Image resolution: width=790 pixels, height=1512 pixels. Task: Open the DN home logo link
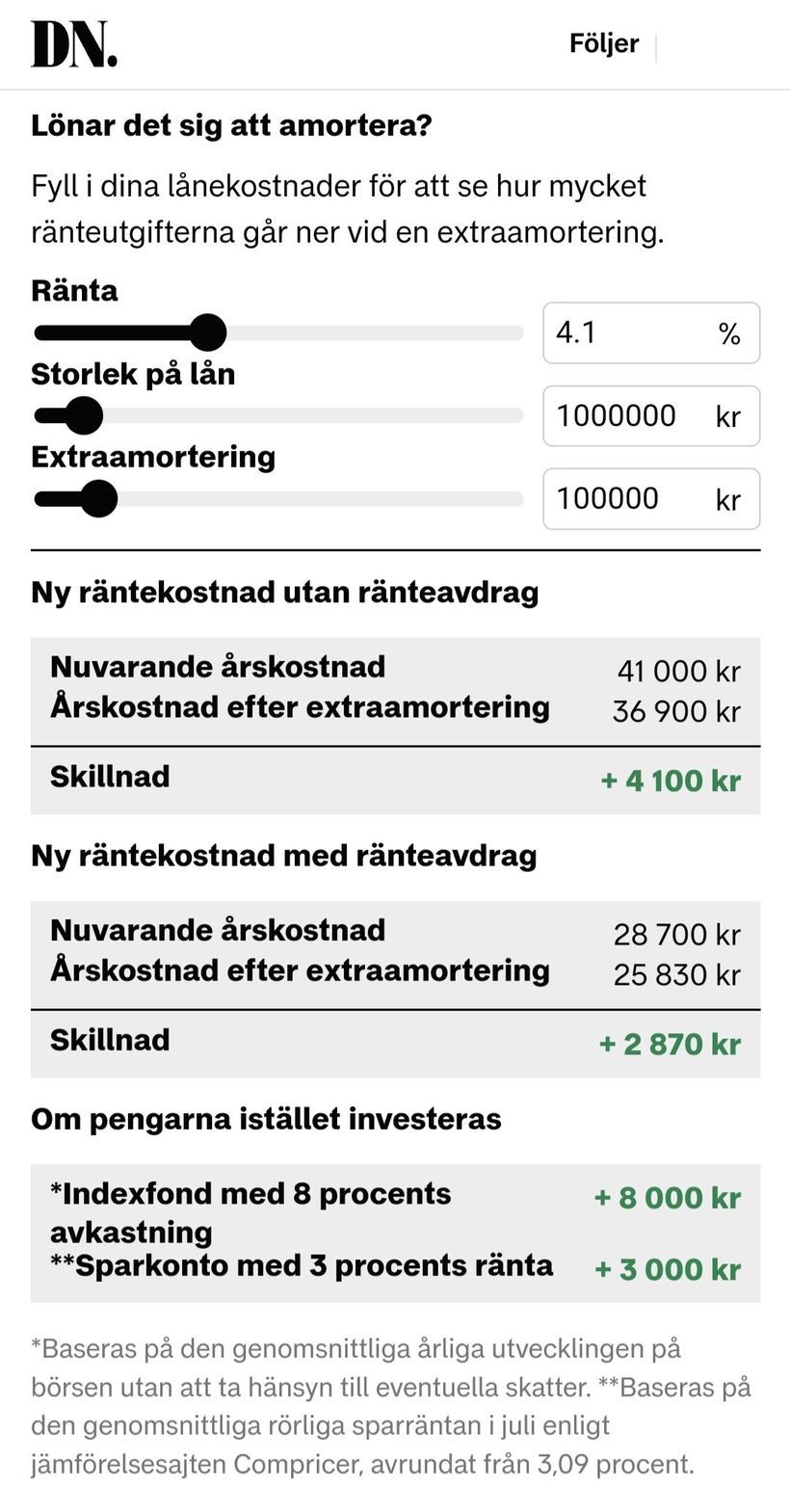tap(74, 45)
